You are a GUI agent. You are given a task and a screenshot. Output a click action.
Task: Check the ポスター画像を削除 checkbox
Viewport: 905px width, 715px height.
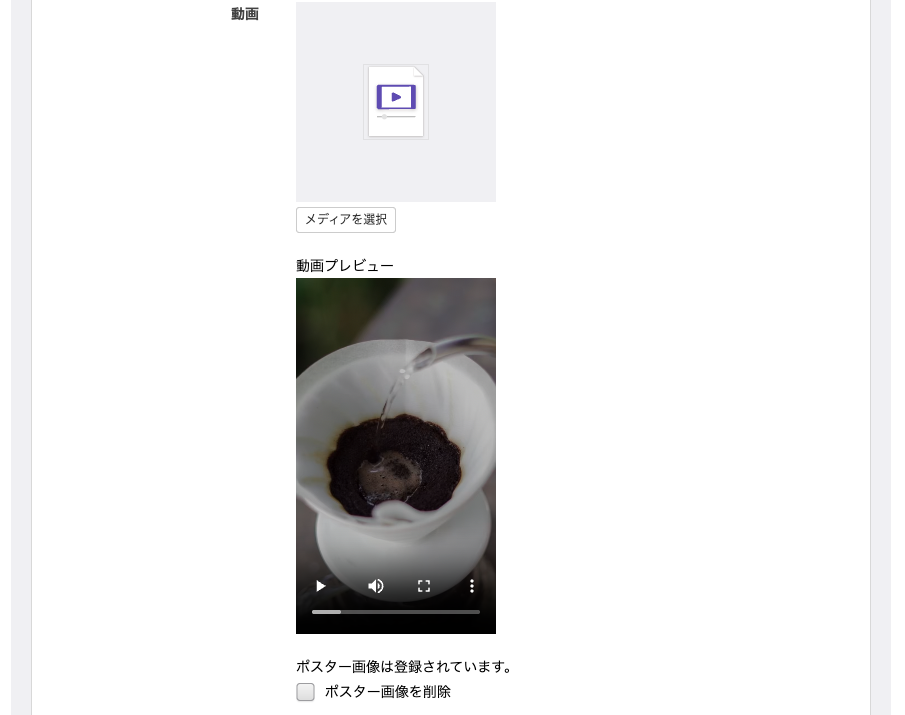point(306,692)
